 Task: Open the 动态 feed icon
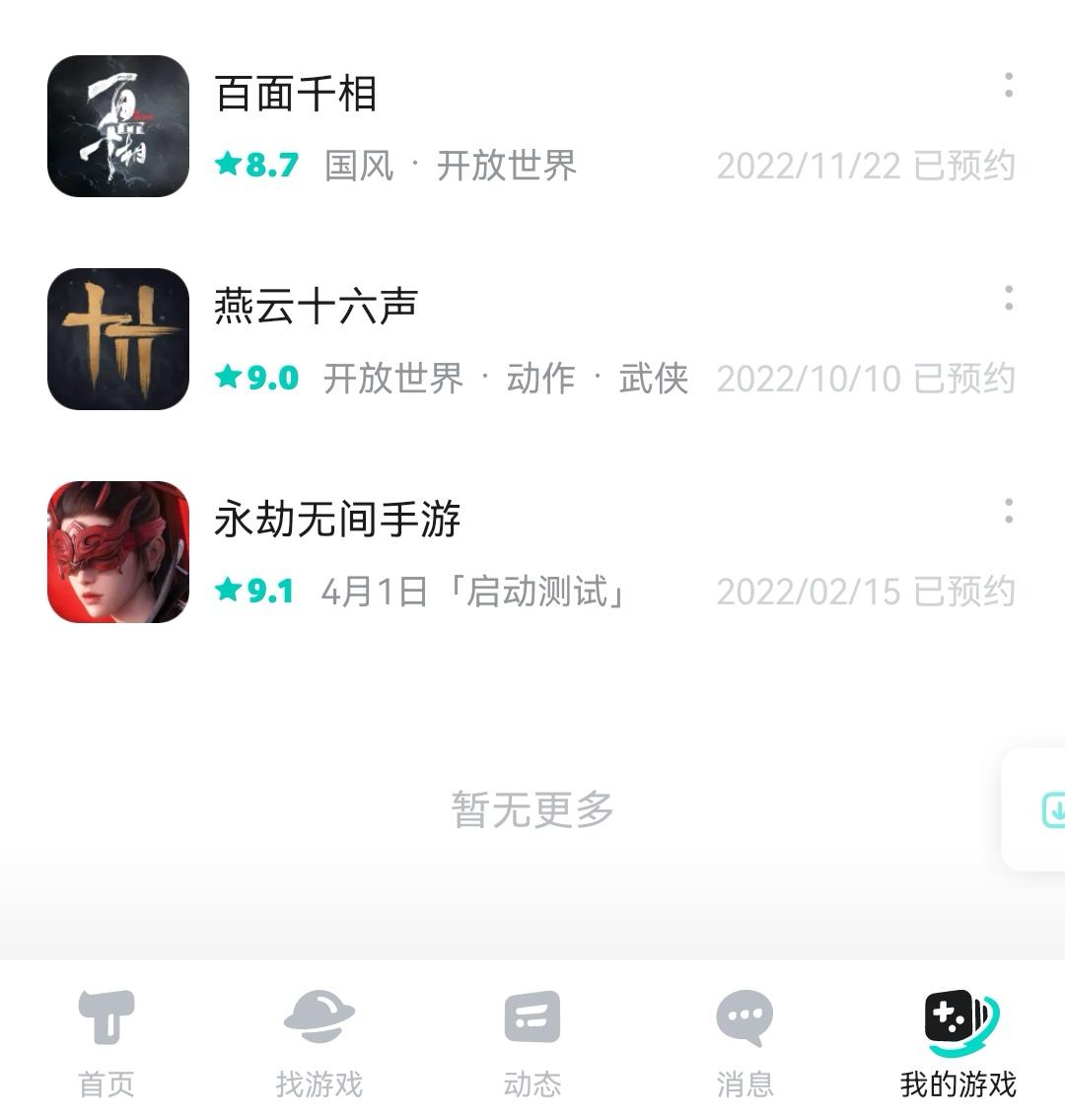point(532,1015)
